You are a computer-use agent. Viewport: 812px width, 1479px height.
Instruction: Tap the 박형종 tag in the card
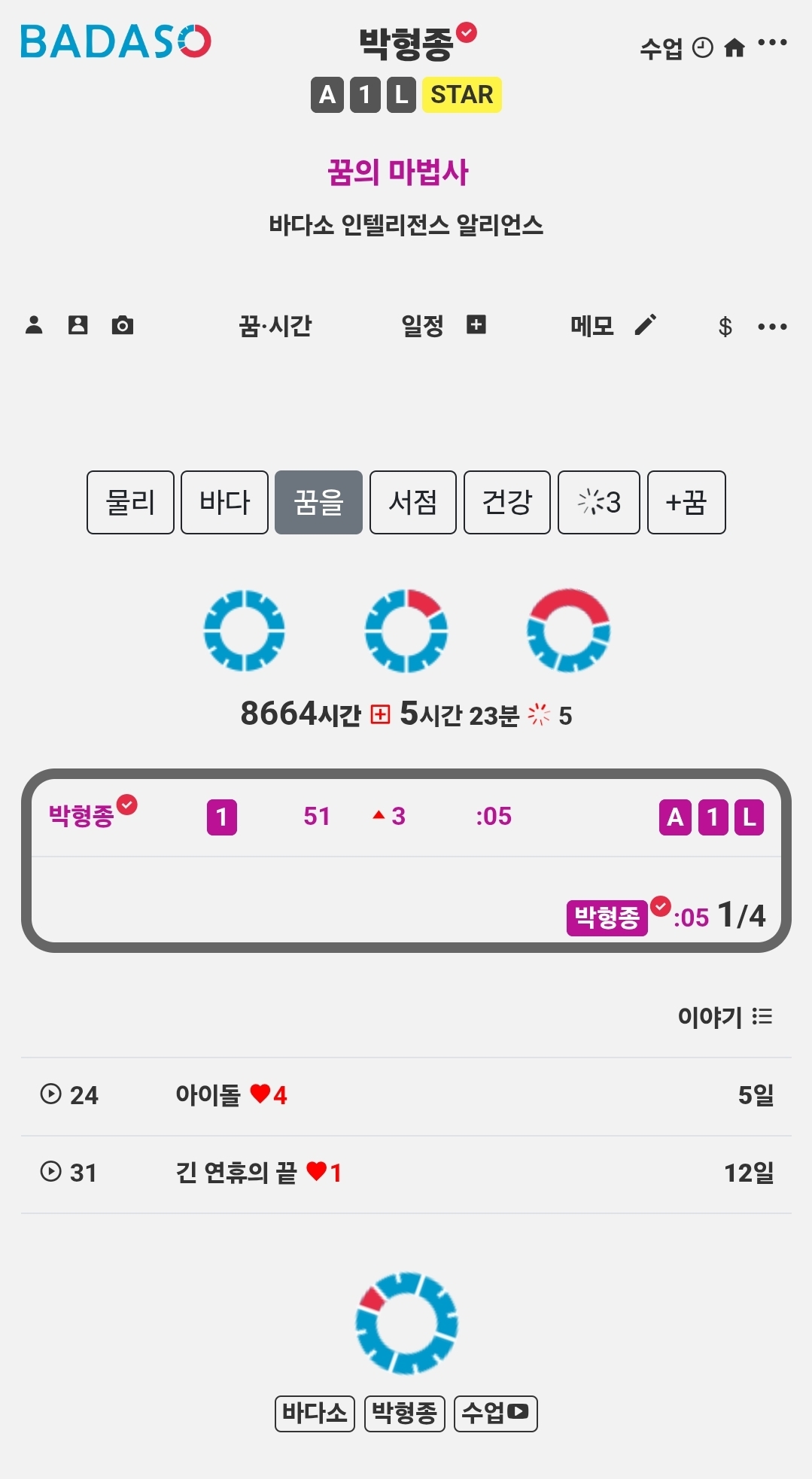(607, 917)
